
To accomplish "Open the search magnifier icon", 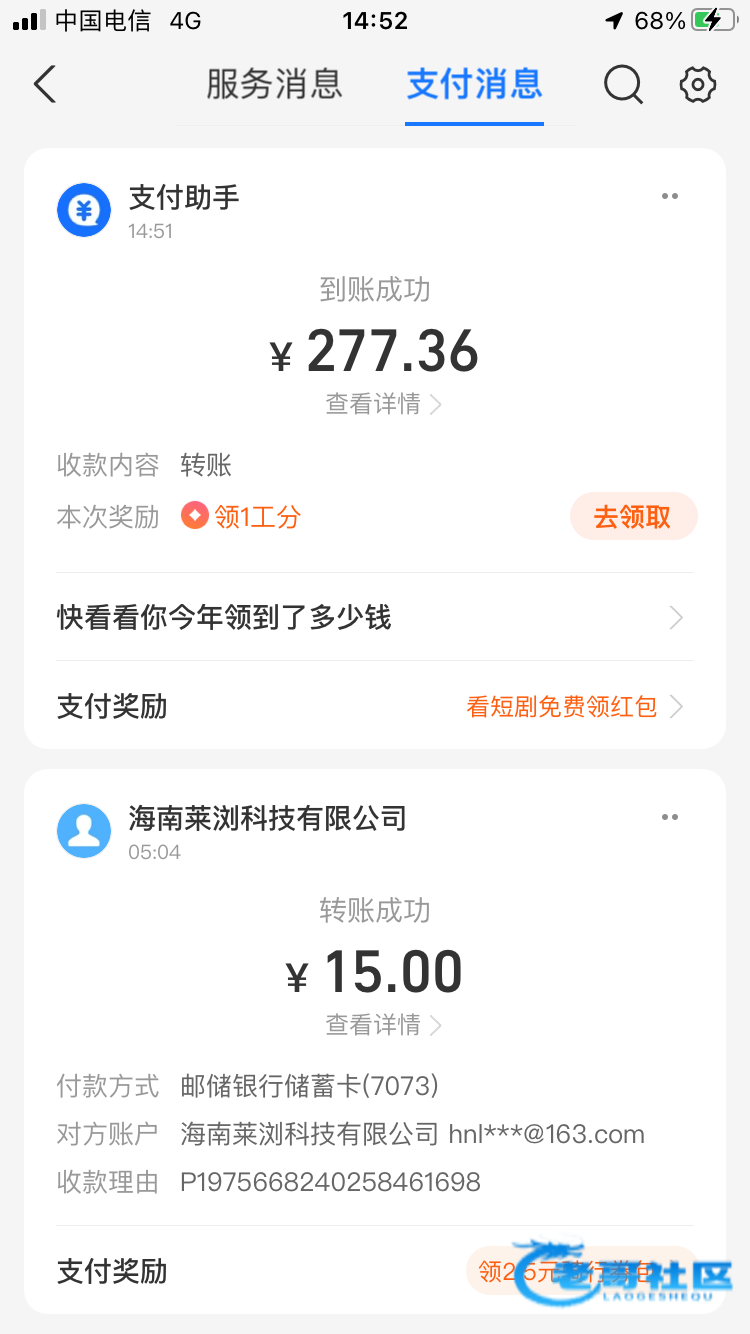I will (623, 85).
